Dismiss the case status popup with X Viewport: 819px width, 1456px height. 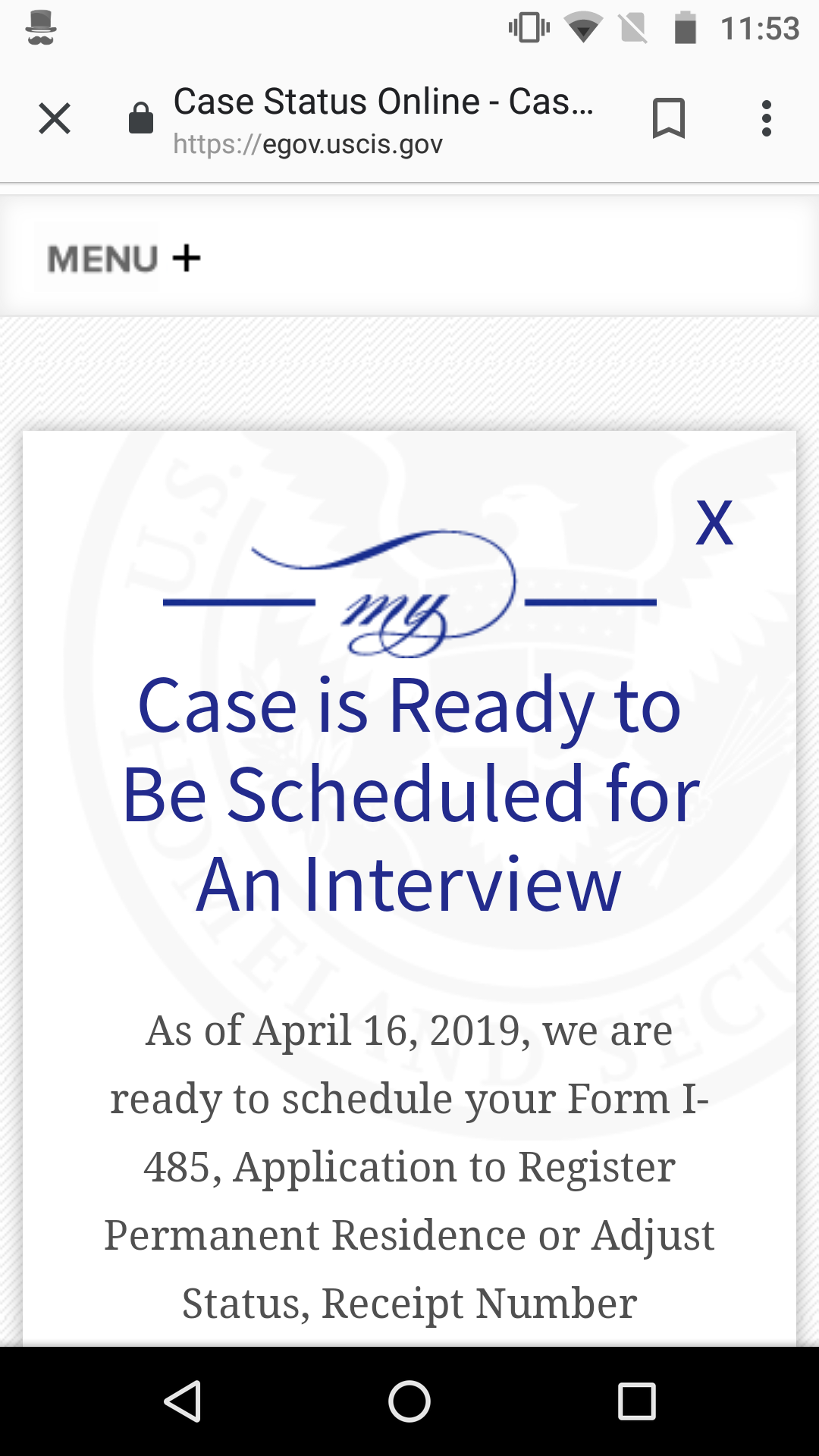click(714, 522)
